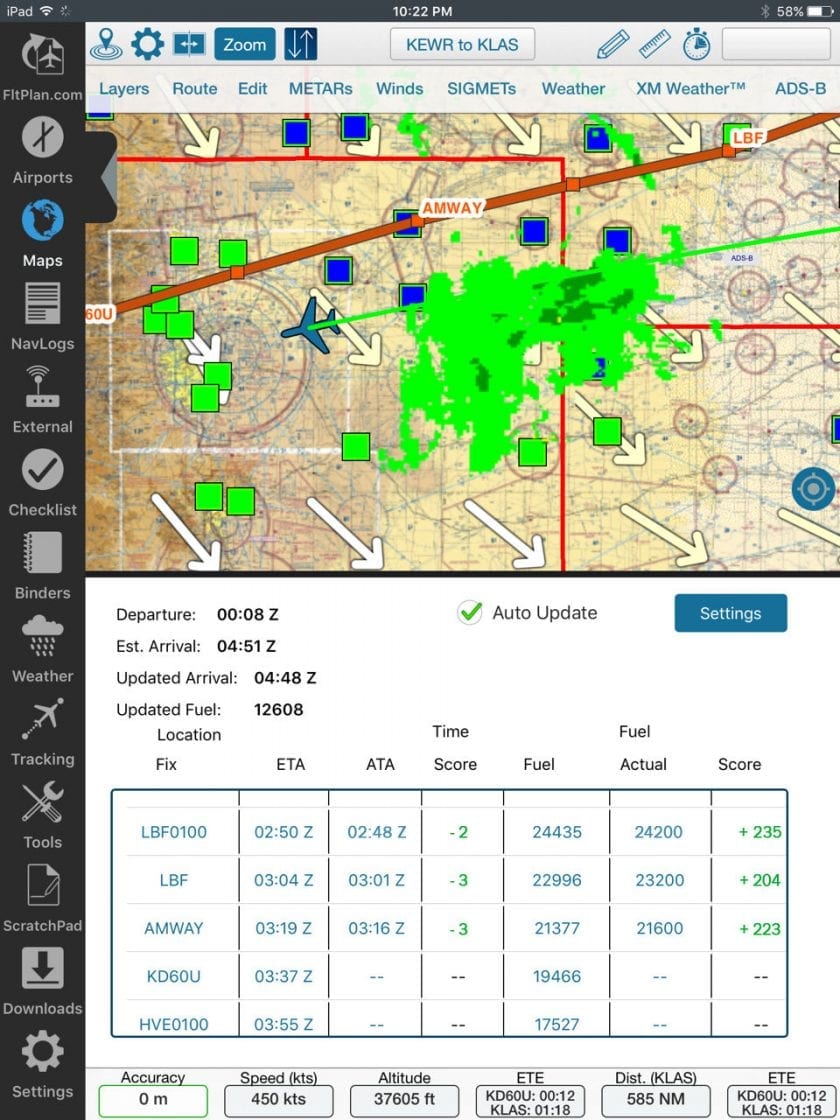
Task: Open the KEWR to KLAS route button
Action: pyautogui.click(x=462, y=44)
